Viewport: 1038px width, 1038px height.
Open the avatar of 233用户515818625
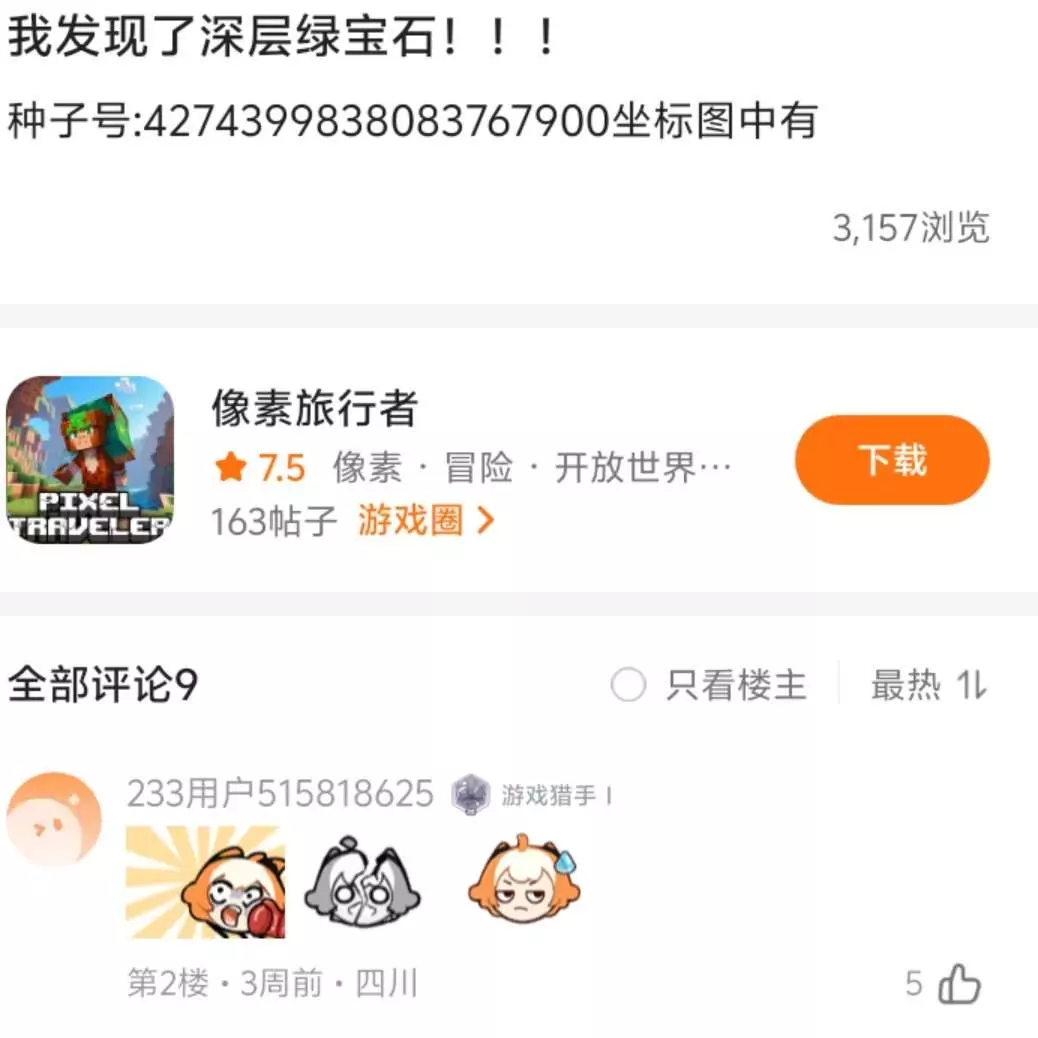[x=54, y=819]
